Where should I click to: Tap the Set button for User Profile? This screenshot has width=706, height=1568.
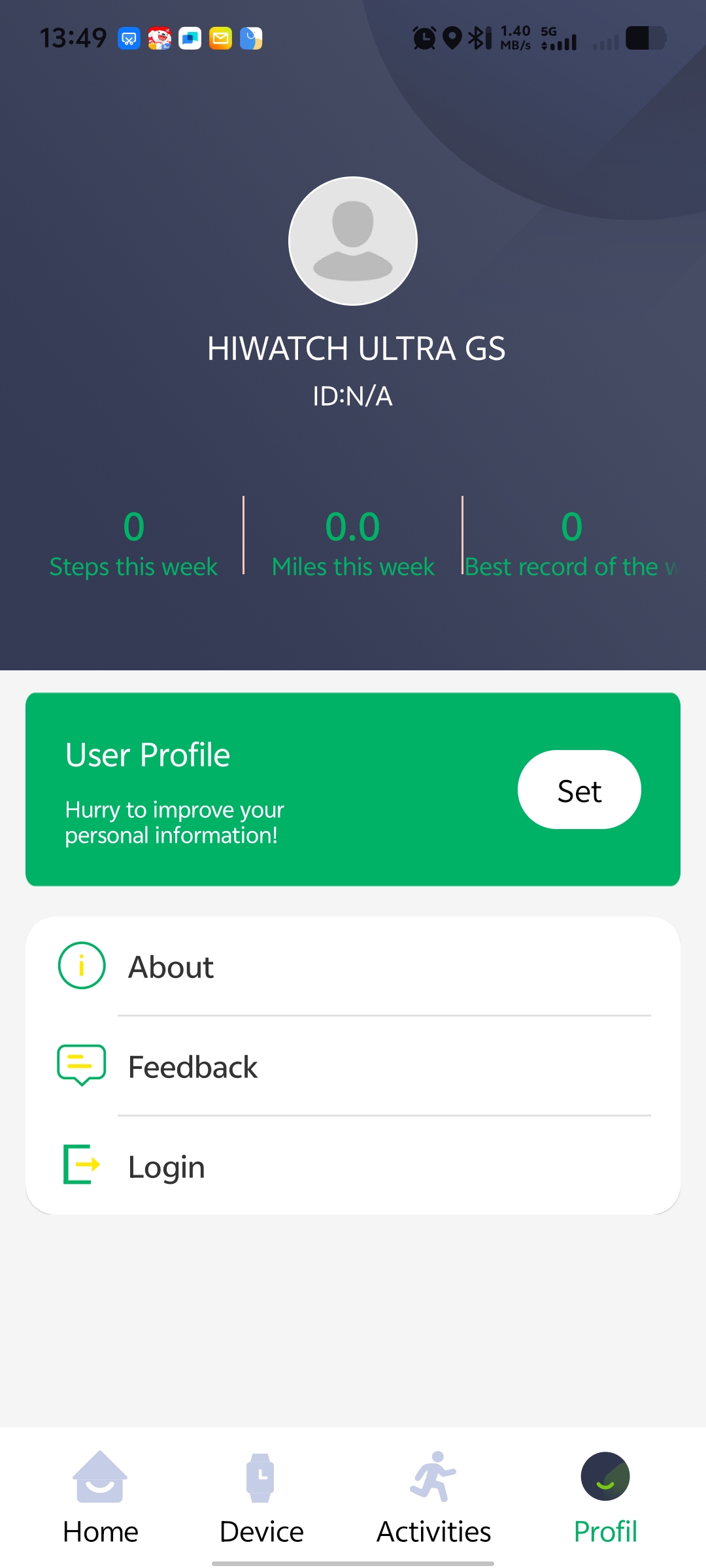click(x=579, y=790)
